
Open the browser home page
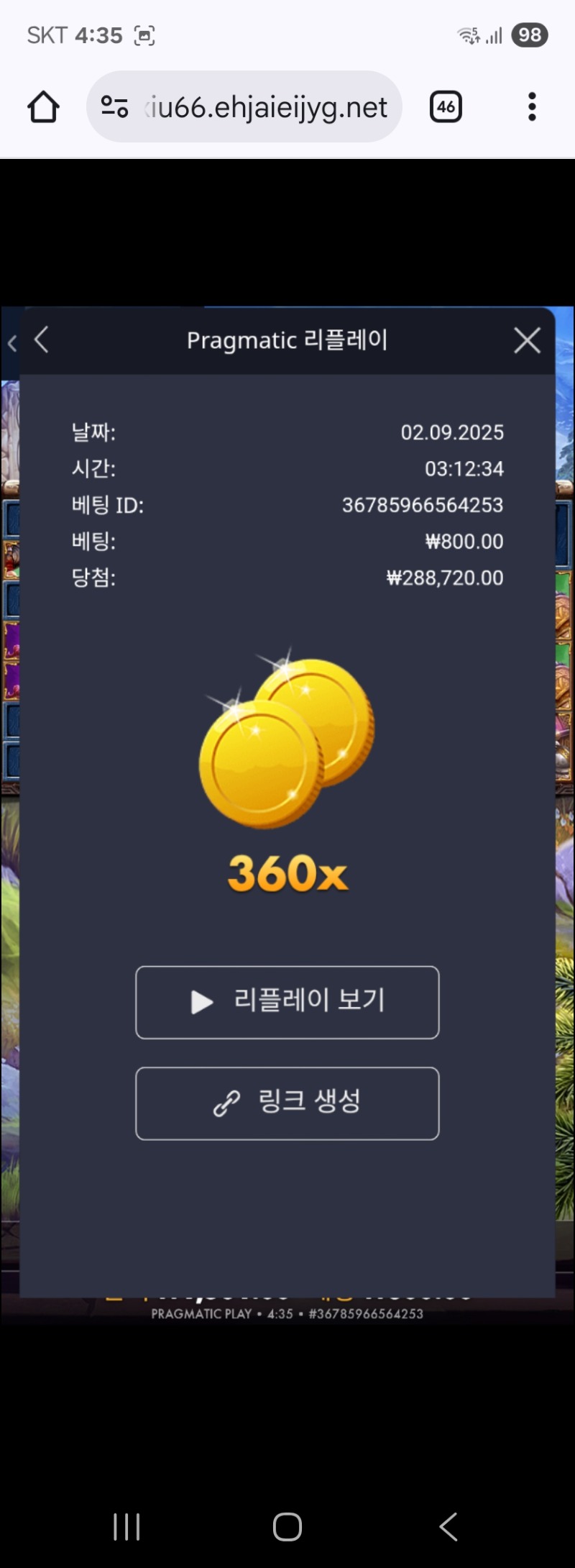[x=43, y=107]
